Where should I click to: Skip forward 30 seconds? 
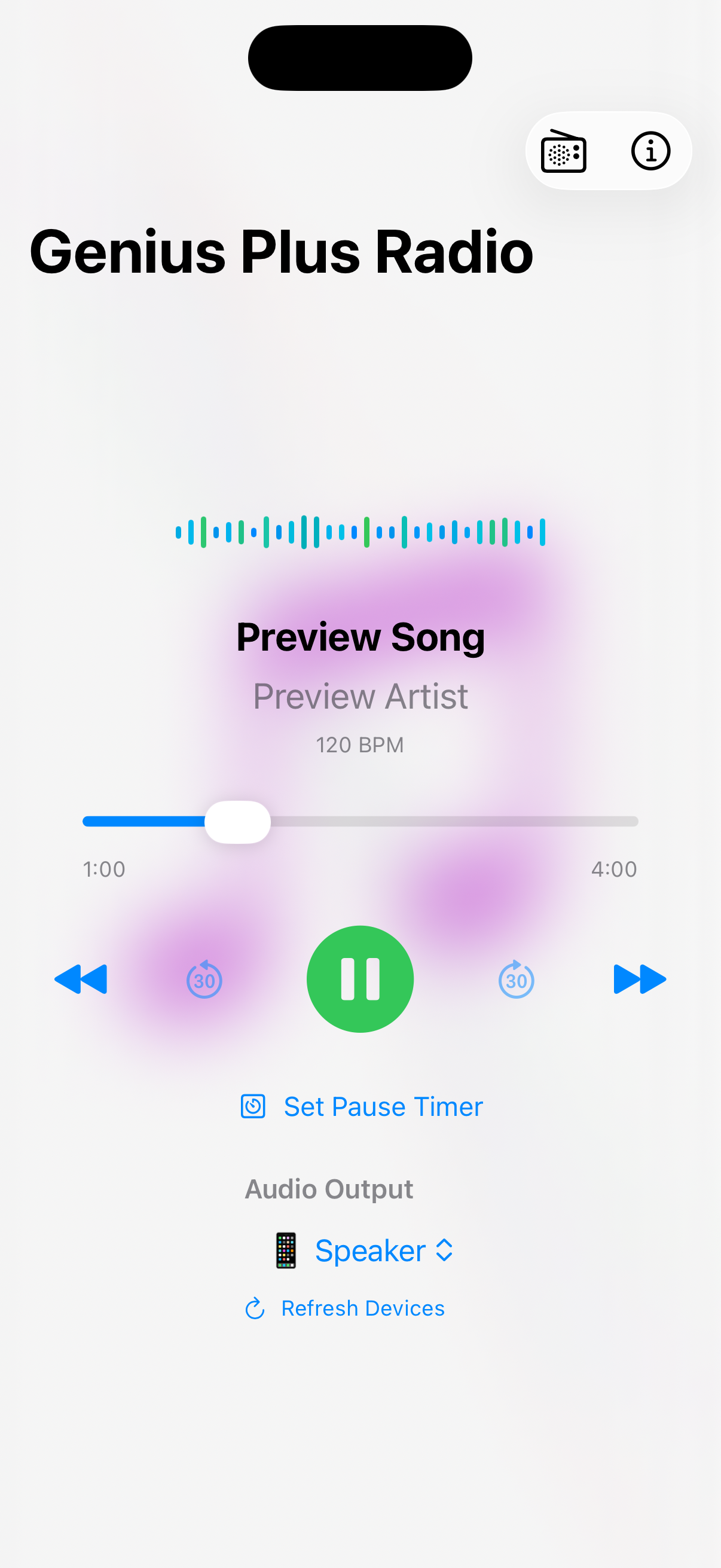(x=516, y=978)
